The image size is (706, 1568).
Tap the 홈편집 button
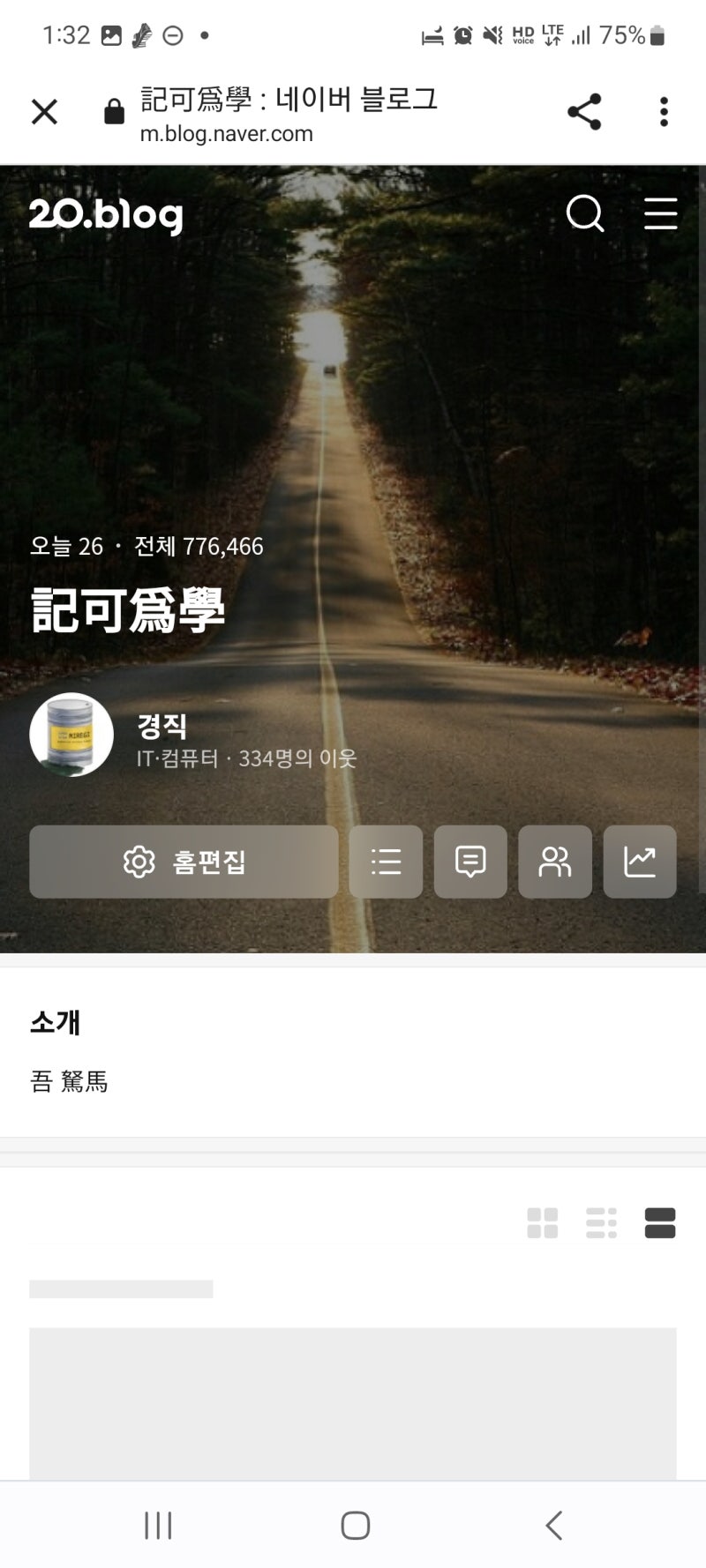point(184,862)
